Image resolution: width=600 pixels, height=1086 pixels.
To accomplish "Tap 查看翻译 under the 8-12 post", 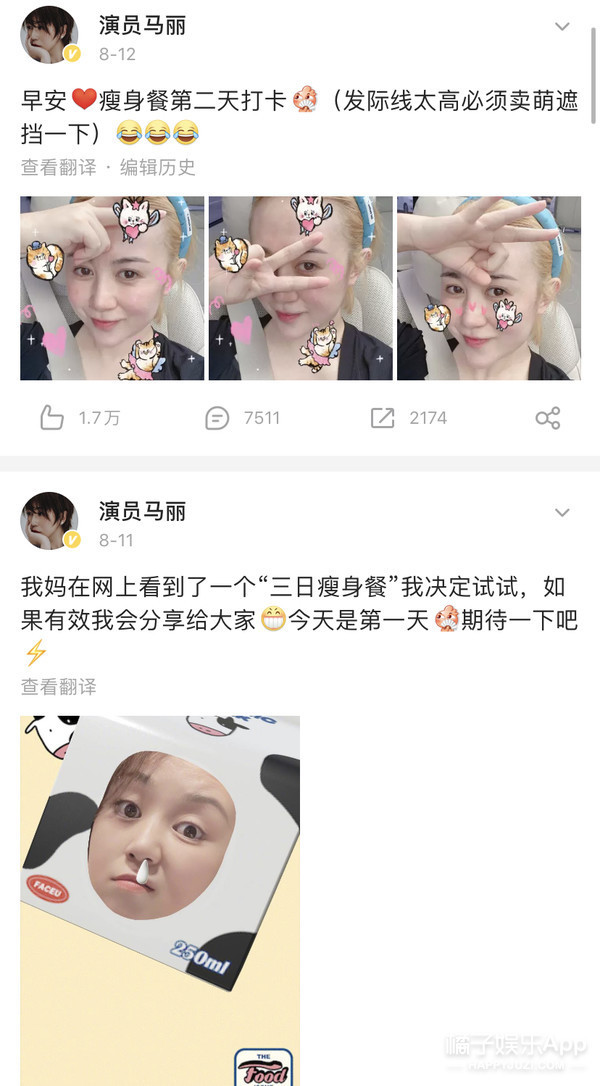I will [x=59, y=167].
